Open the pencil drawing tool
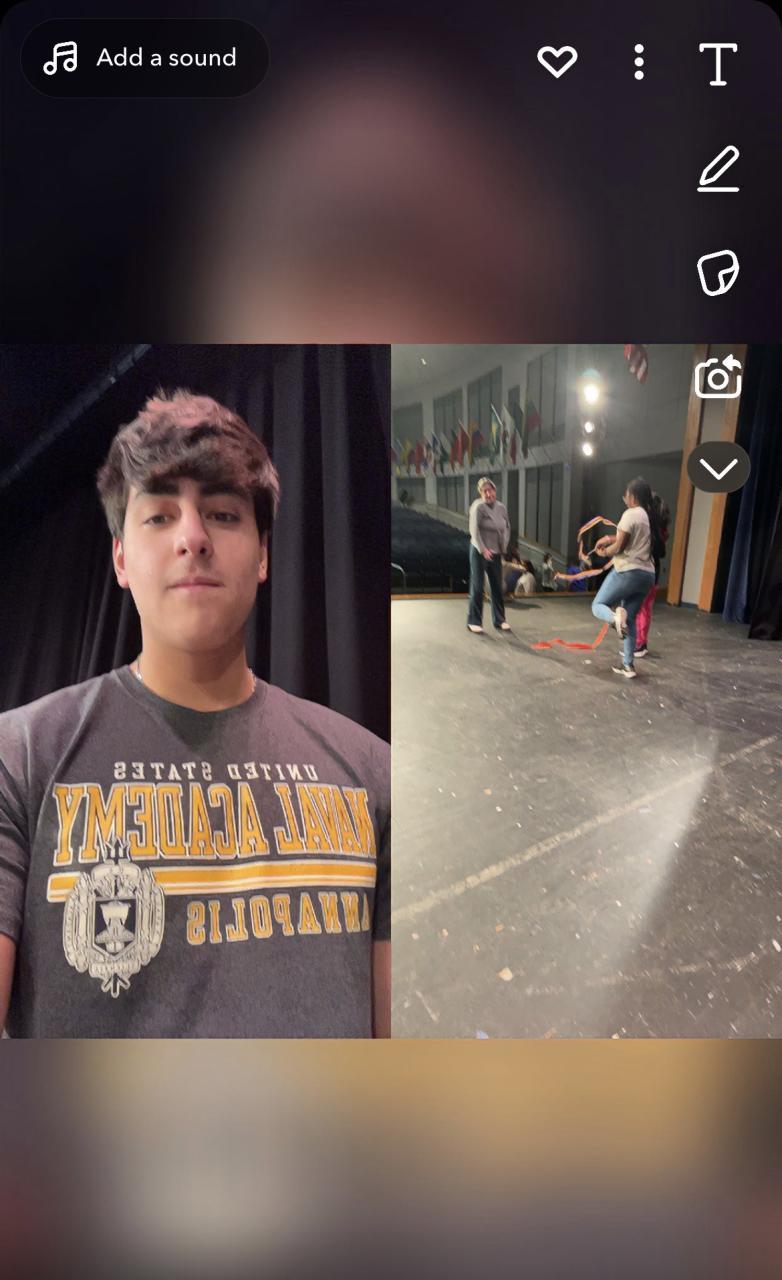The width and height of the screenshot is (782, 1280). point(718,169)
